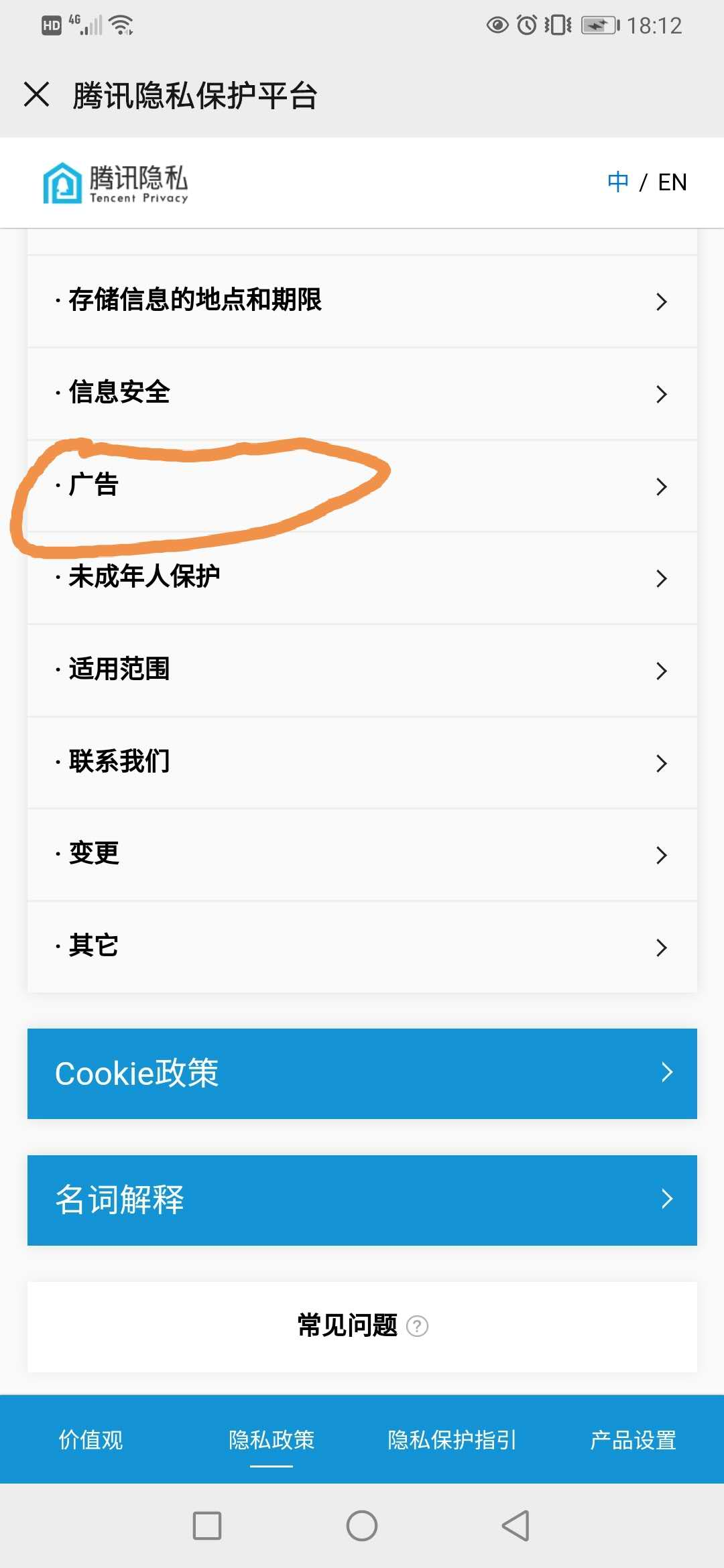Switch to the 产品设置 tab

click(633, 1439)
